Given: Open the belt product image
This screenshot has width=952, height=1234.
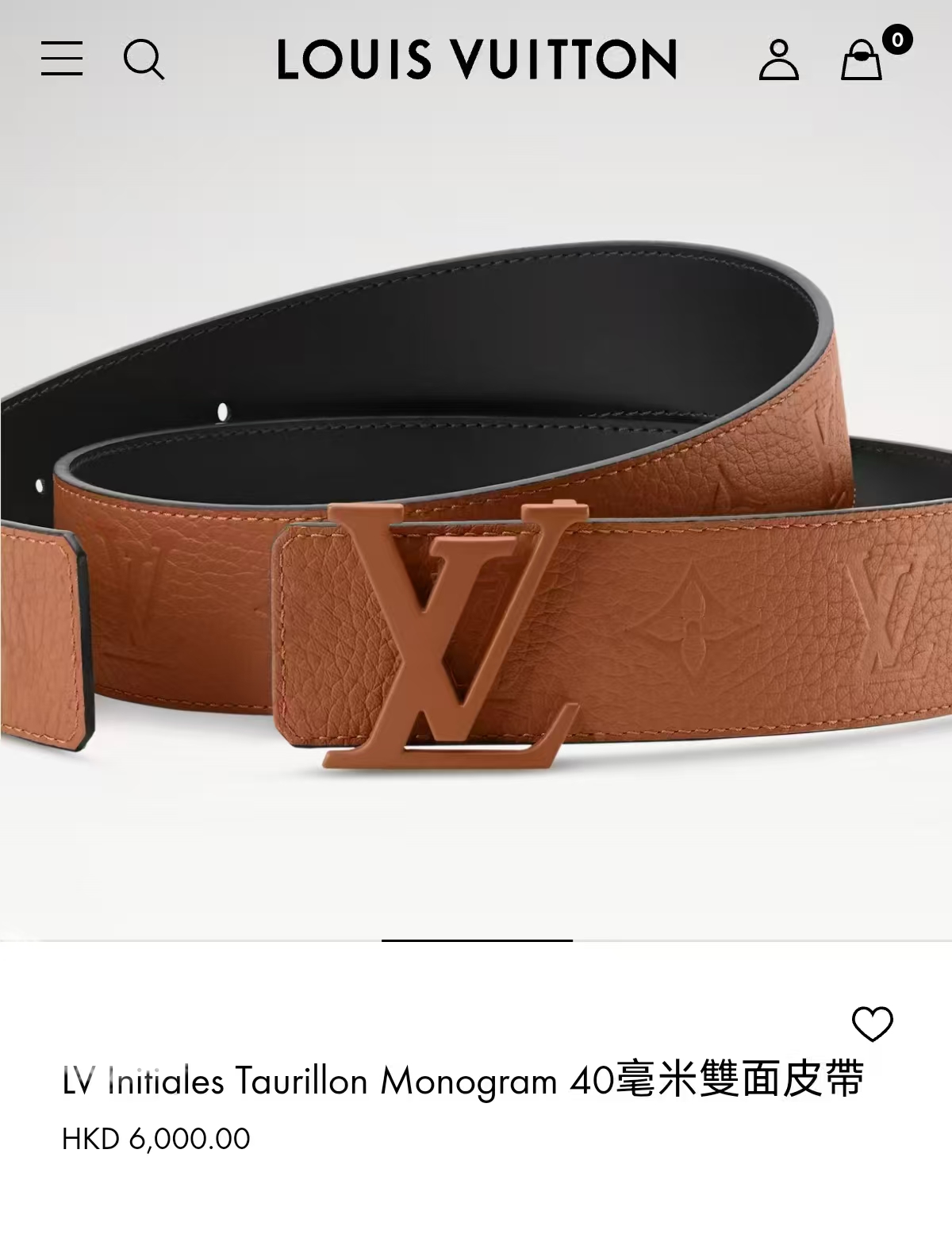Looking at the screenshot, I should coord(476,555).
